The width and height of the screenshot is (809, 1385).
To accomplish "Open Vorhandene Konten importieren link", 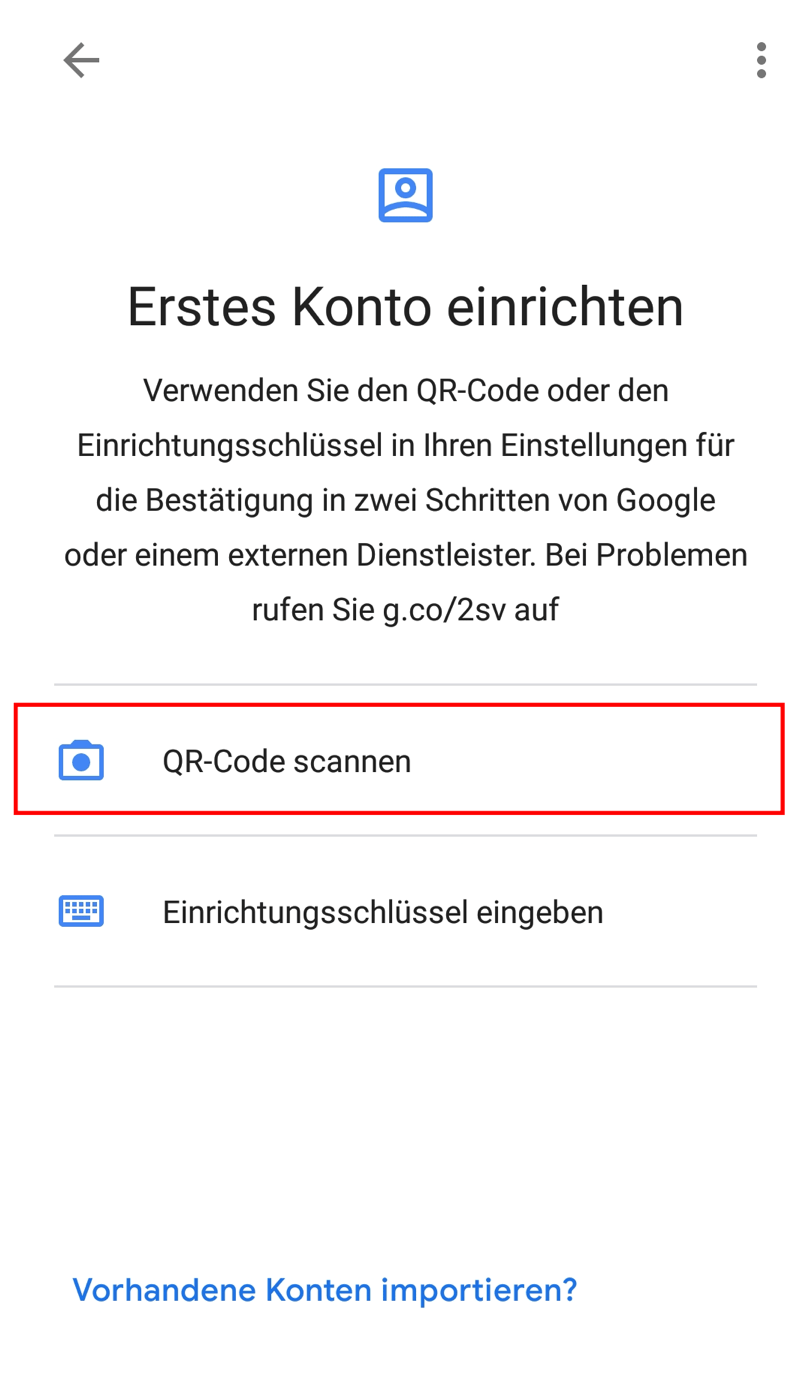I will pos(325,1290).
